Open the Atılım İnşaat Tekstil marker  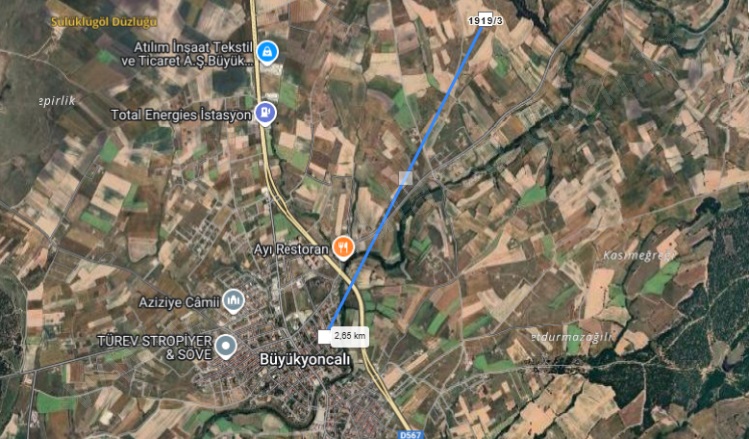(x=266, y=52)
